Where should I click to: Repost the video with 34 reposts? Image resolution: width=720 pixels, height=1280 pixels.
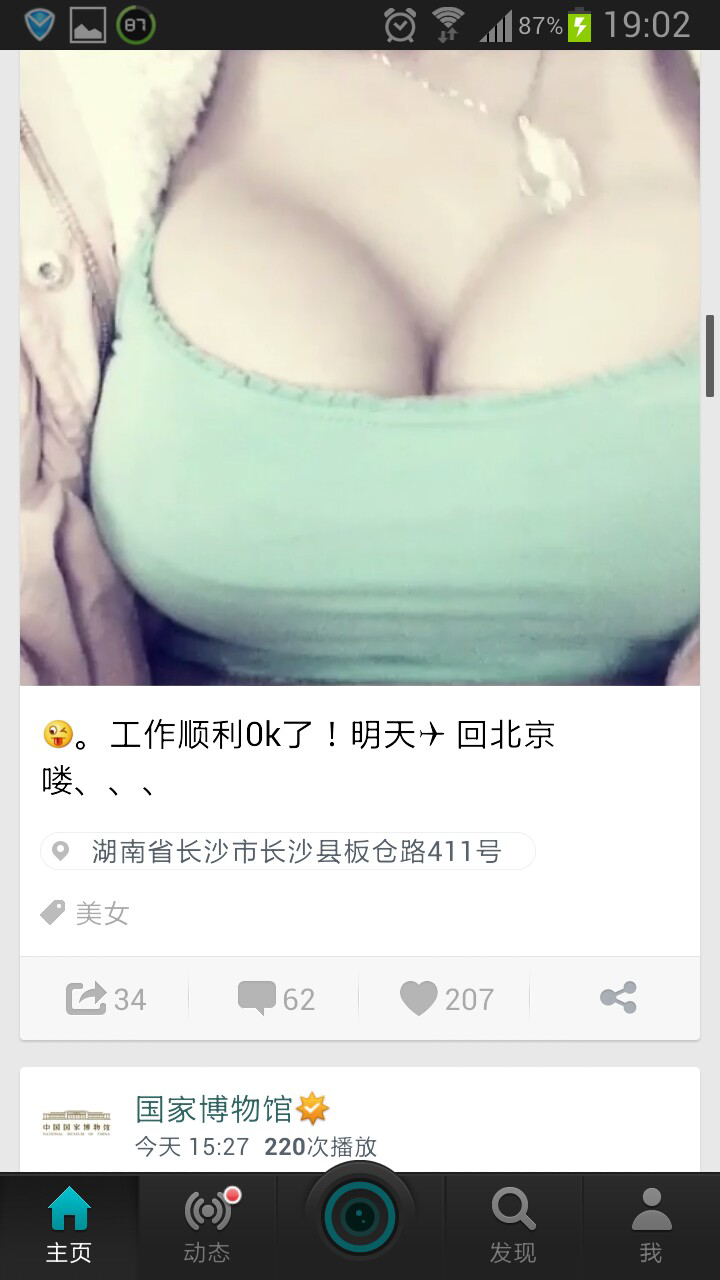[105, 998]
